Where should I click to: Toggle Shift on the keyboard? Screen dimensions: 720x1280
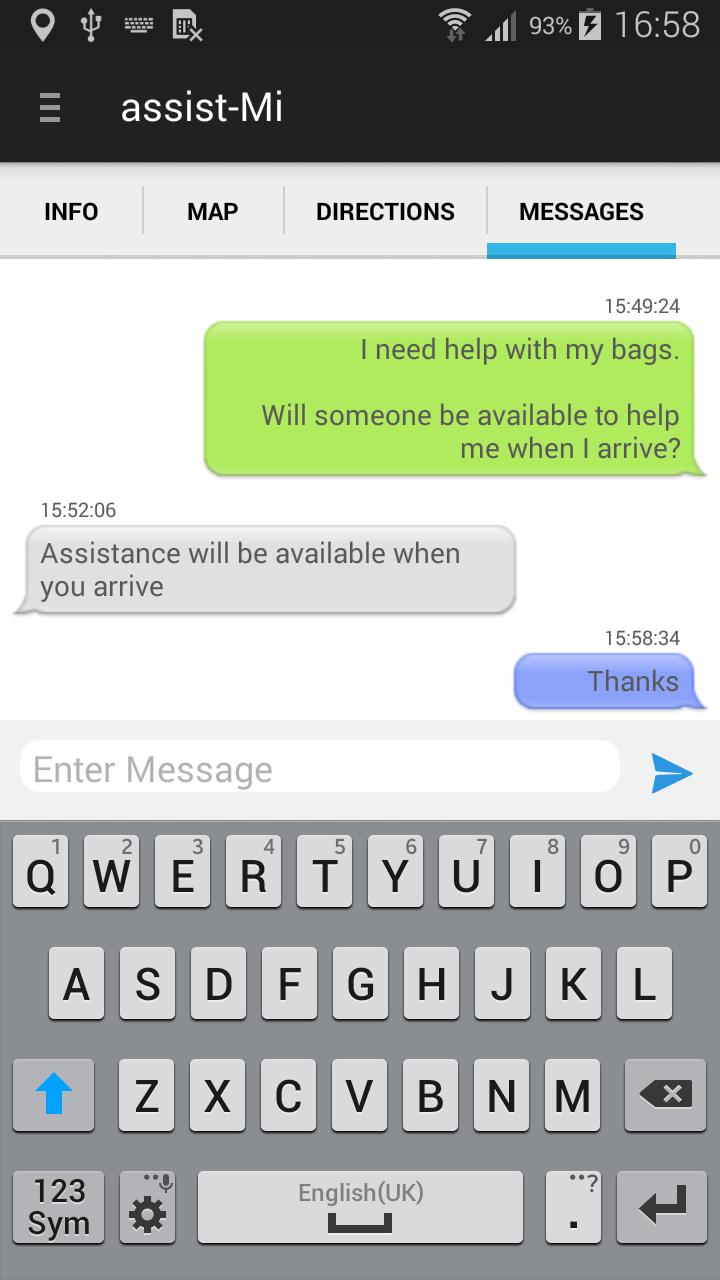53,1096
